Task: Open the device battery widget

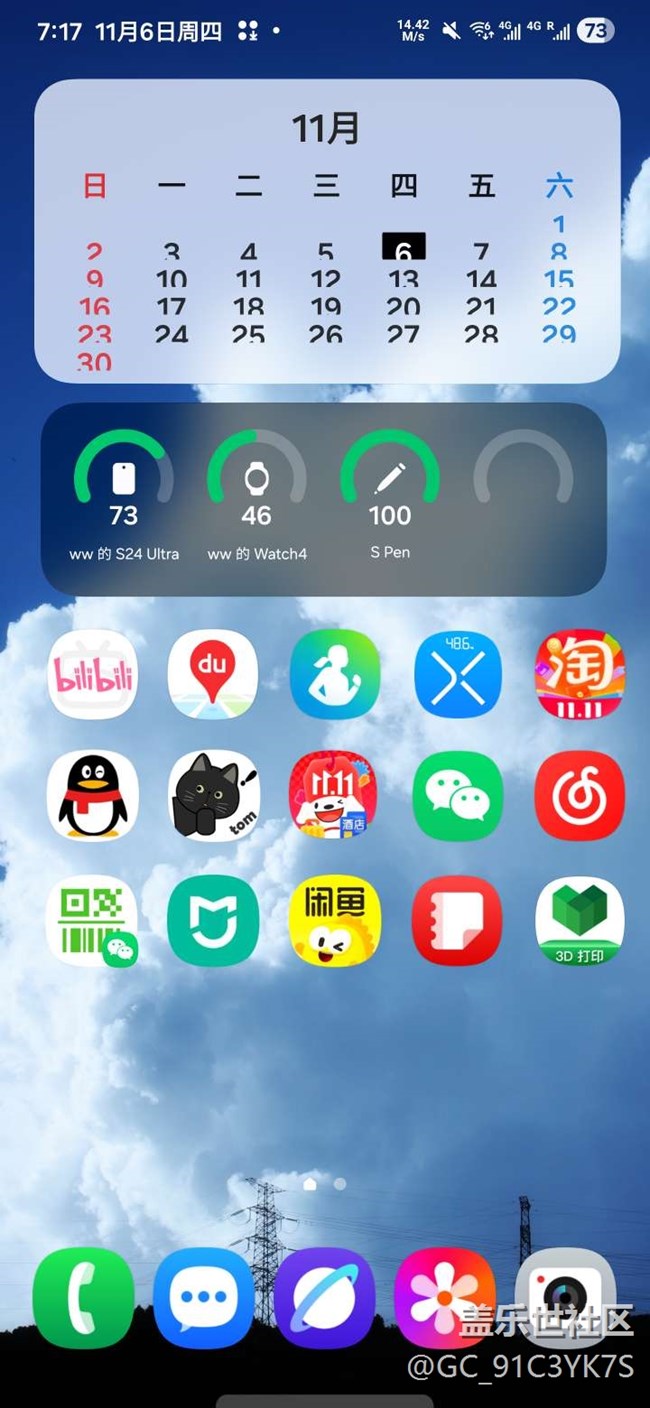Action: (x=323, y=498)
